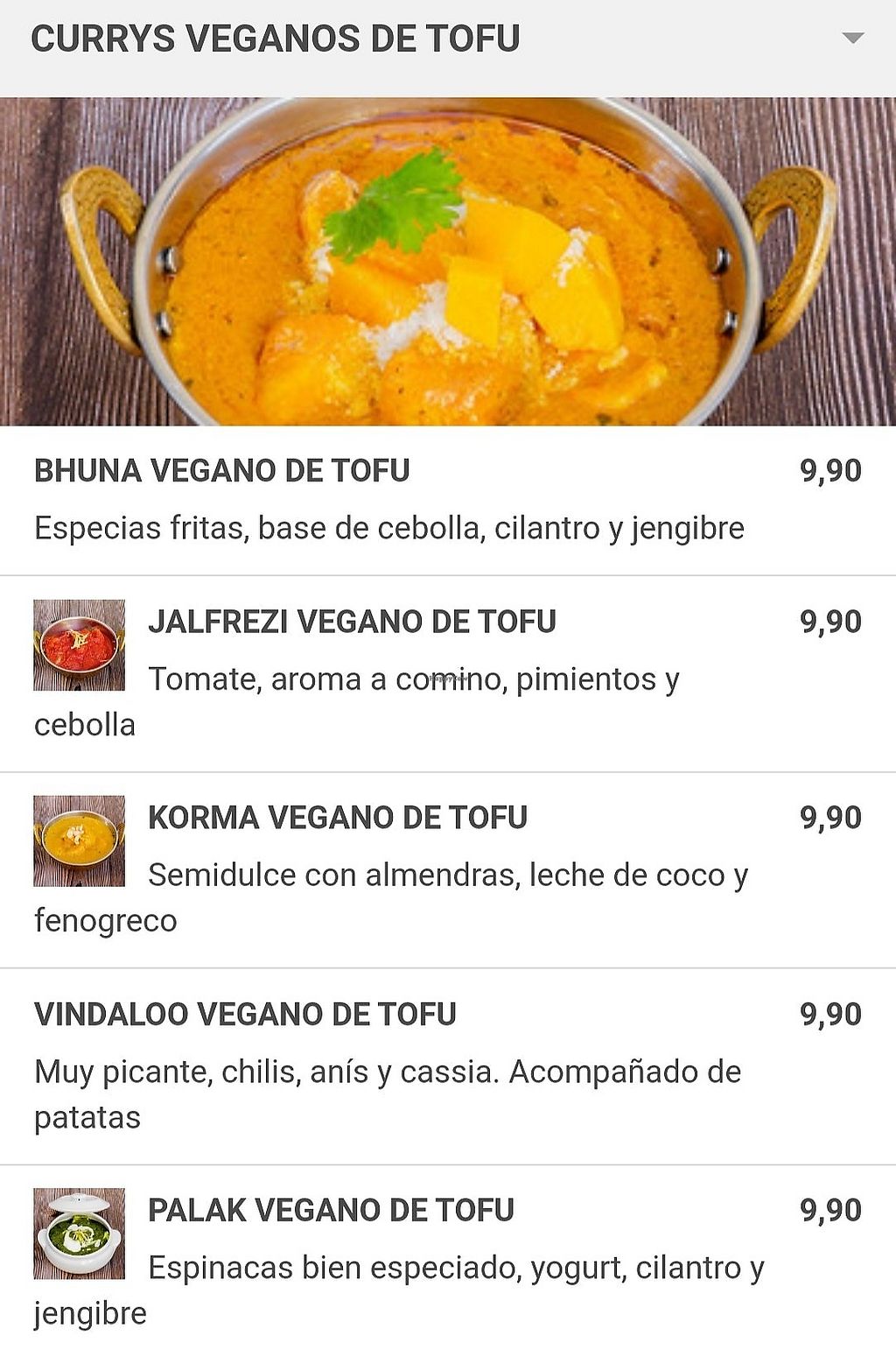Collapse the Currys Veganos de Tofu section

(x=852, y=39)
